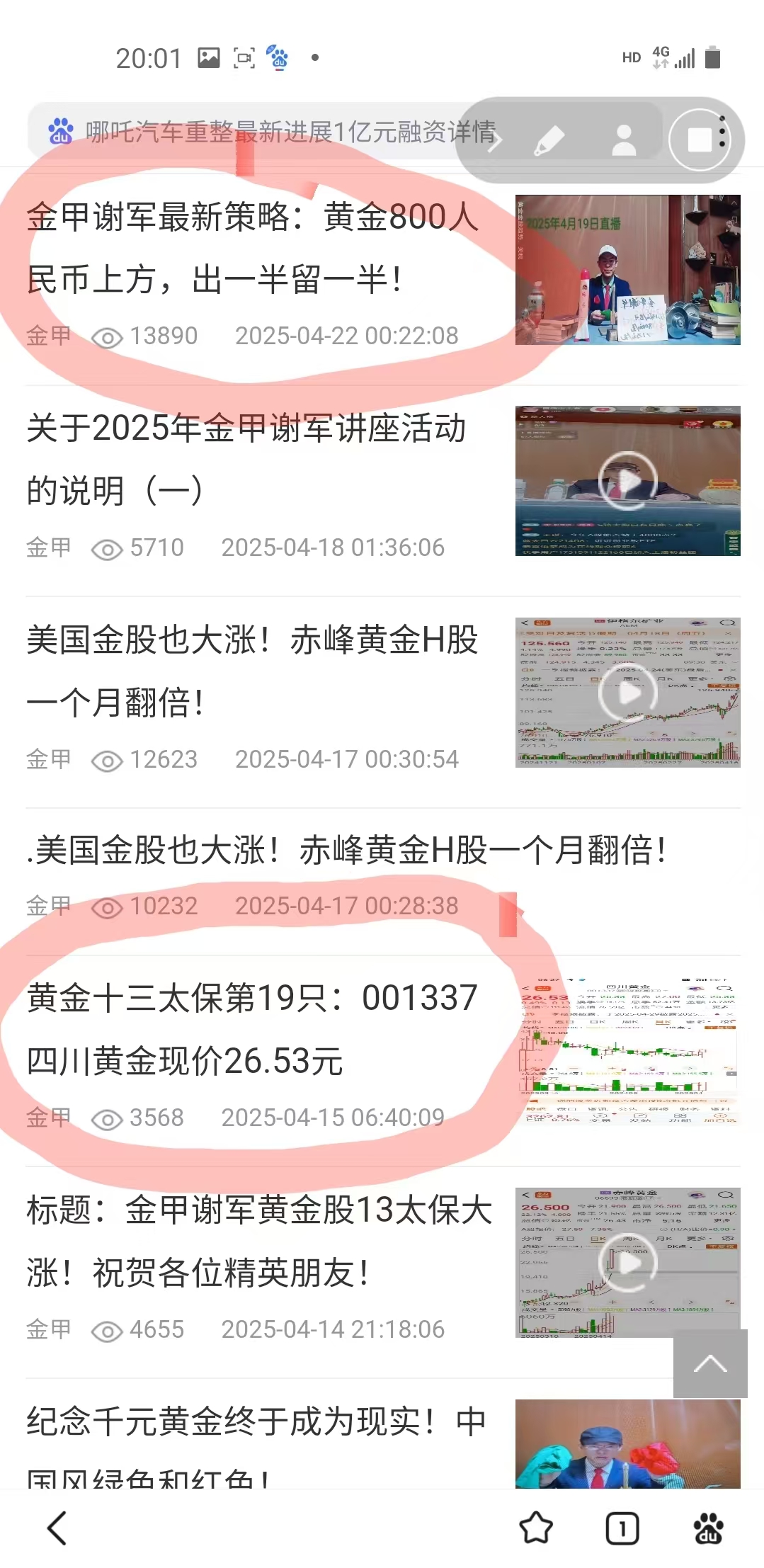Tap the round stop button in floating toolbar

700,140
